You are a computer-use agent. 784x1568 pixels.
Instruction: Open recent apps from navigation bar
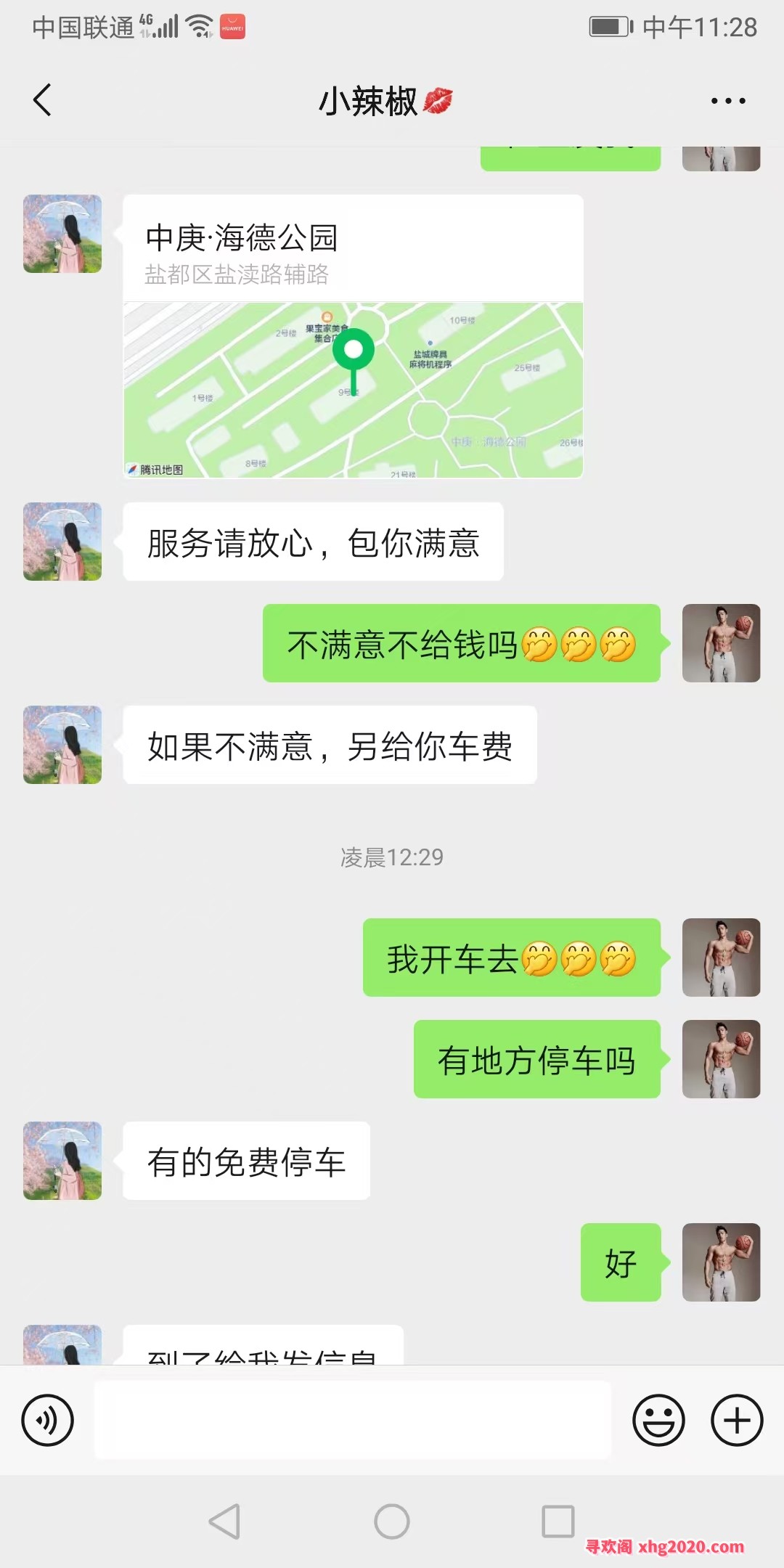coord(558,1521)
